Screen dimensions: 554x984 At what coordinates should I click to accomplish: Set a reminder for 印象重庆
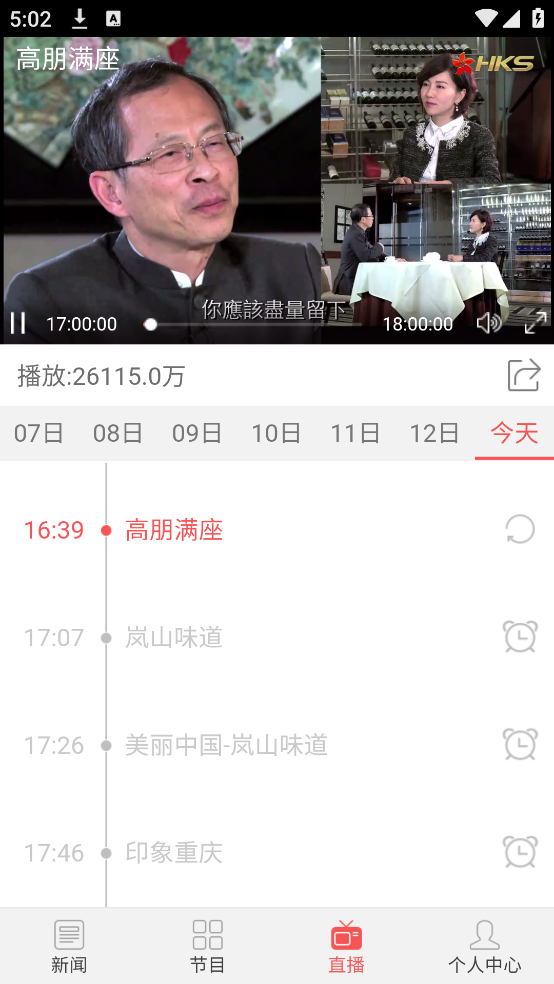[x=520, y=852]
